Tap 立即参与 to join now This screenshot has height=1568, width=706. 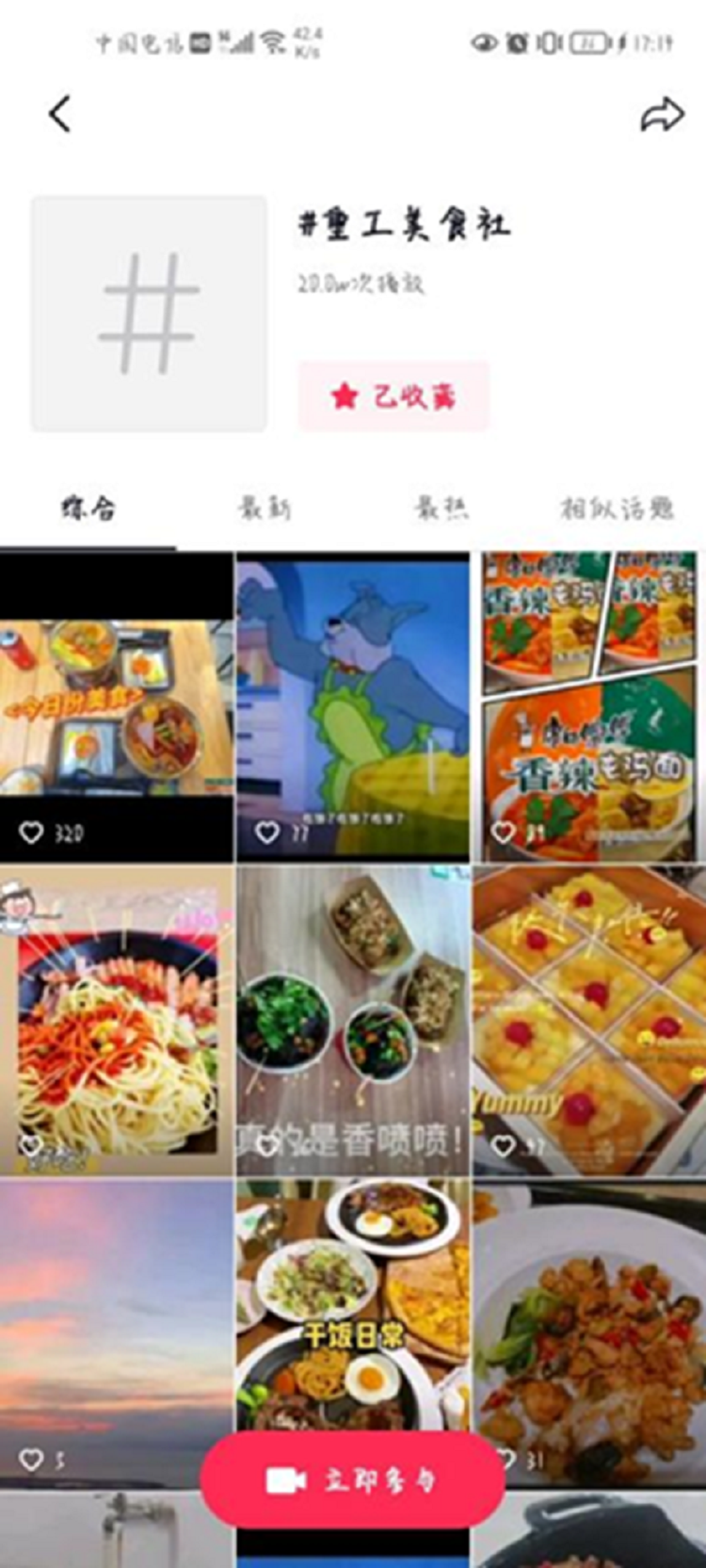352,1479
